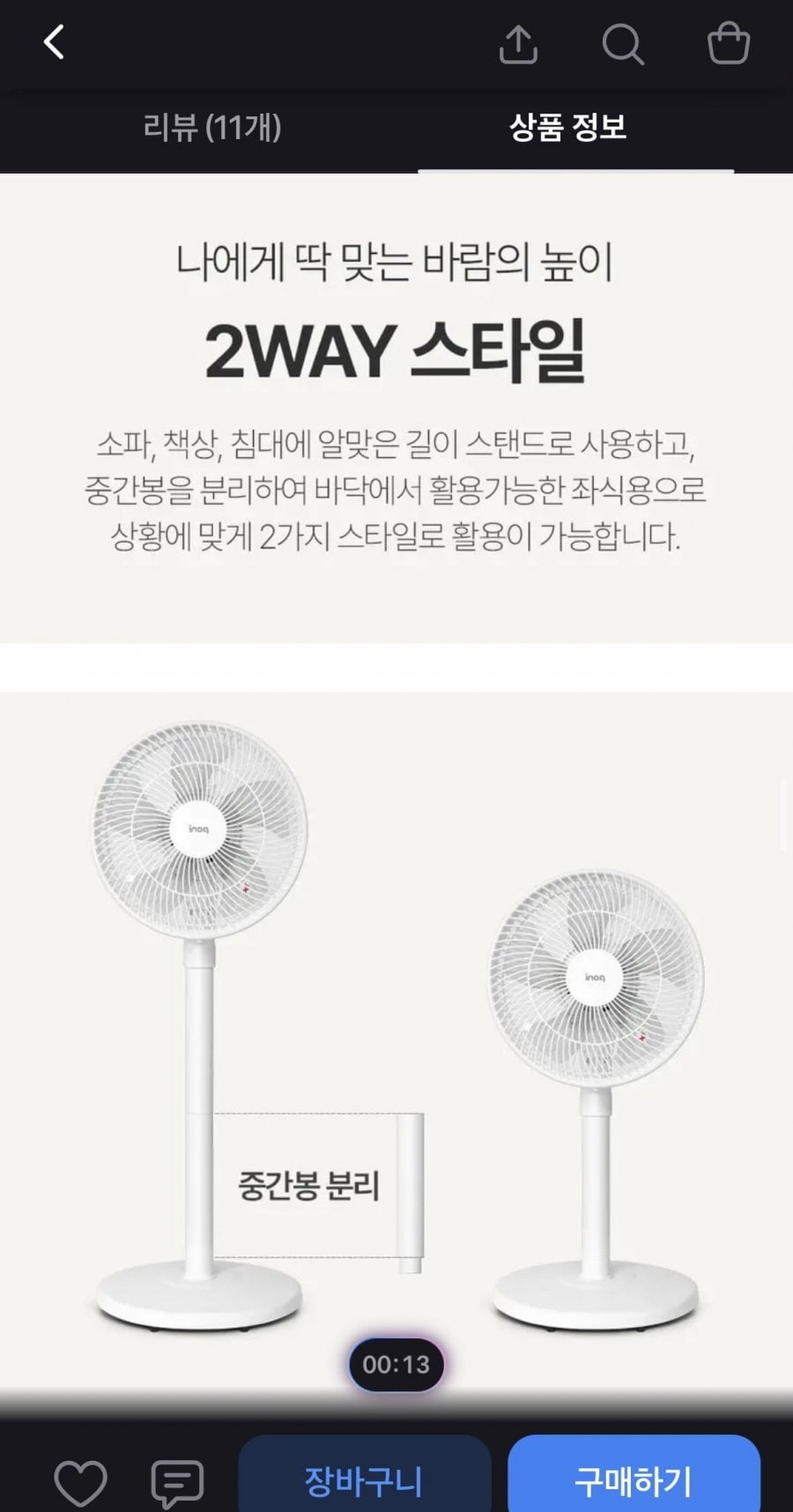Open the search icon
This screenshot has width=793, height=1512.
pos(623,44)
